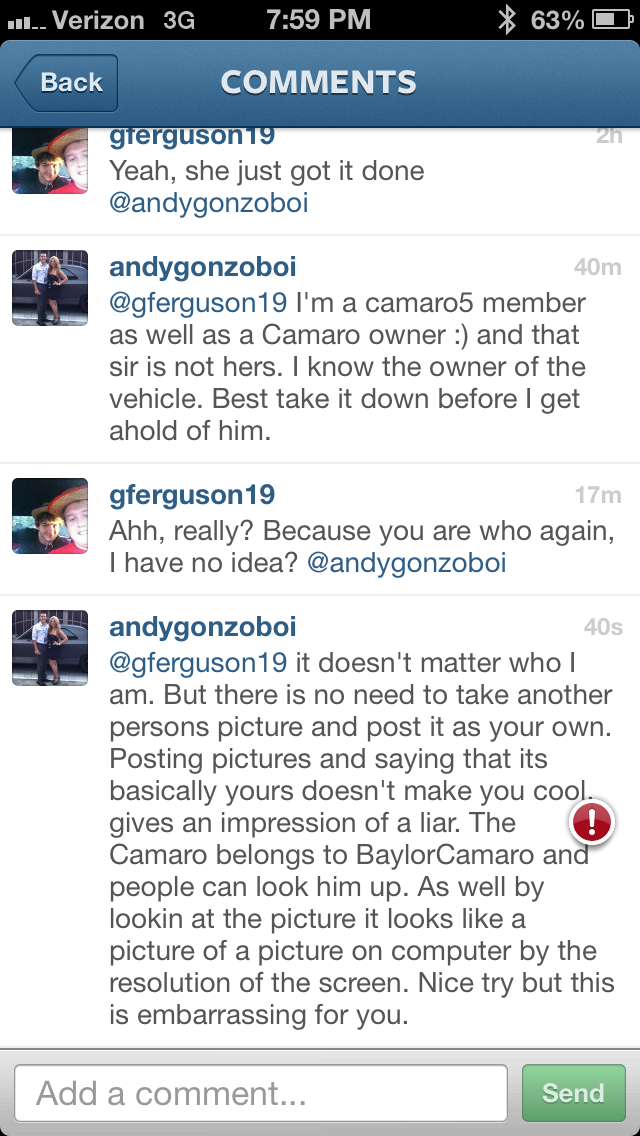Open @andygonzoboi mention after "I have no idea?"
Viewport: 640px width, 1136px height.
click(406, 563)
